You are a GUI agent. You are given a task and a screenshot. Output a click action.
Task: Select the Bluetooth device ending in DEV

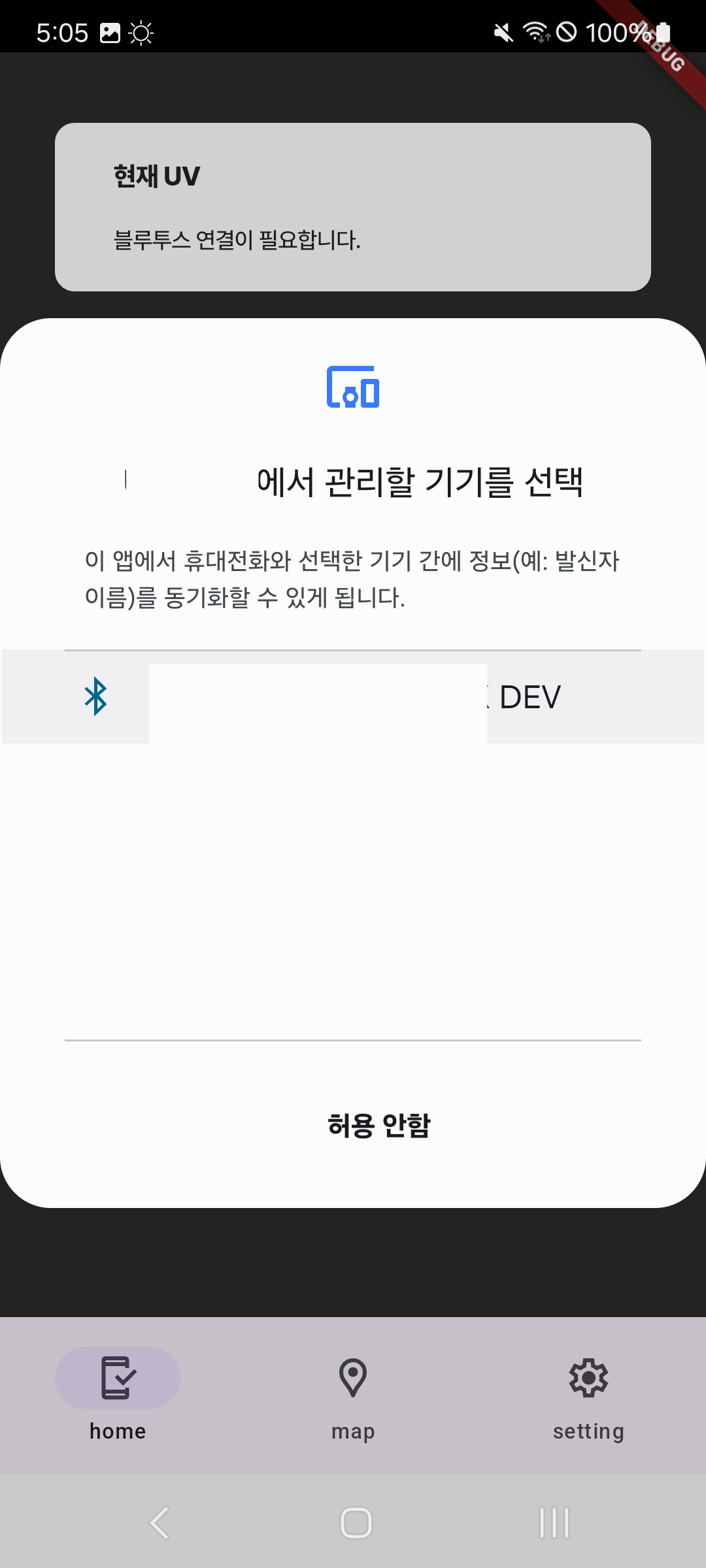click(x=353, y=696)
